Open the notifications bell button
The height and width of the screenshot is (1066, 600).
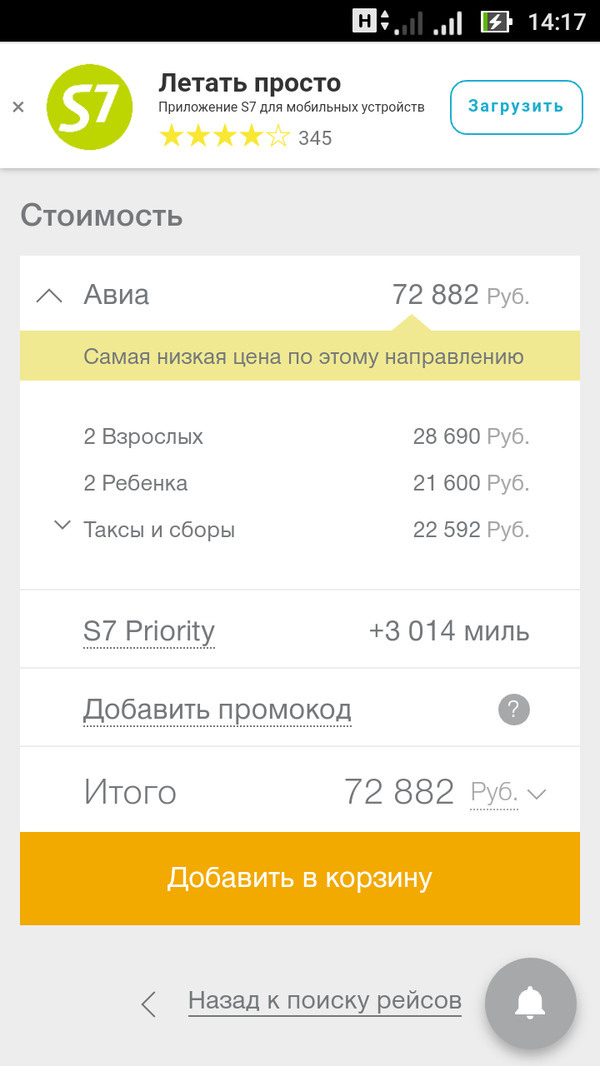(530, 1003)
